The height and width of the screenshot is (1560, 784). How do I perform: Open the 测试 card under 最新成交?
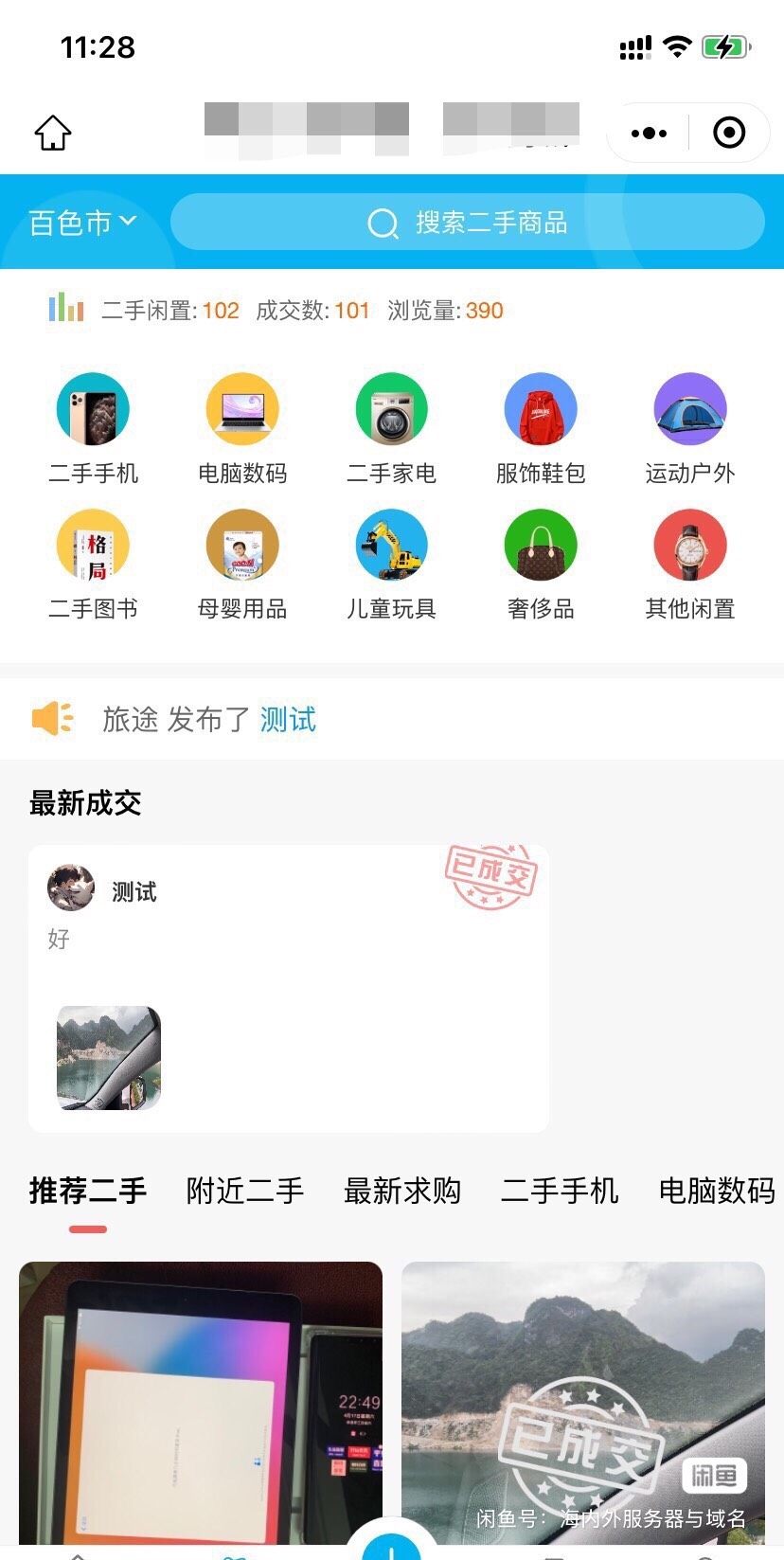tap(289, 988)
